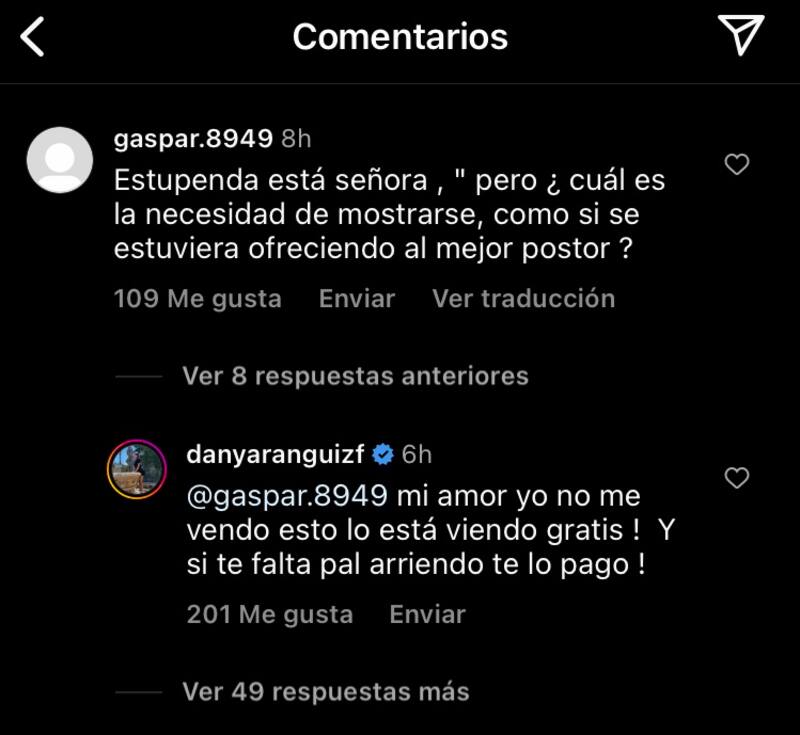Image resolution: width=800 pixels, height=735 pixels.
Task: Tap Enviar under gaspar.8949's comment
Action: click(x=357, y=298)
